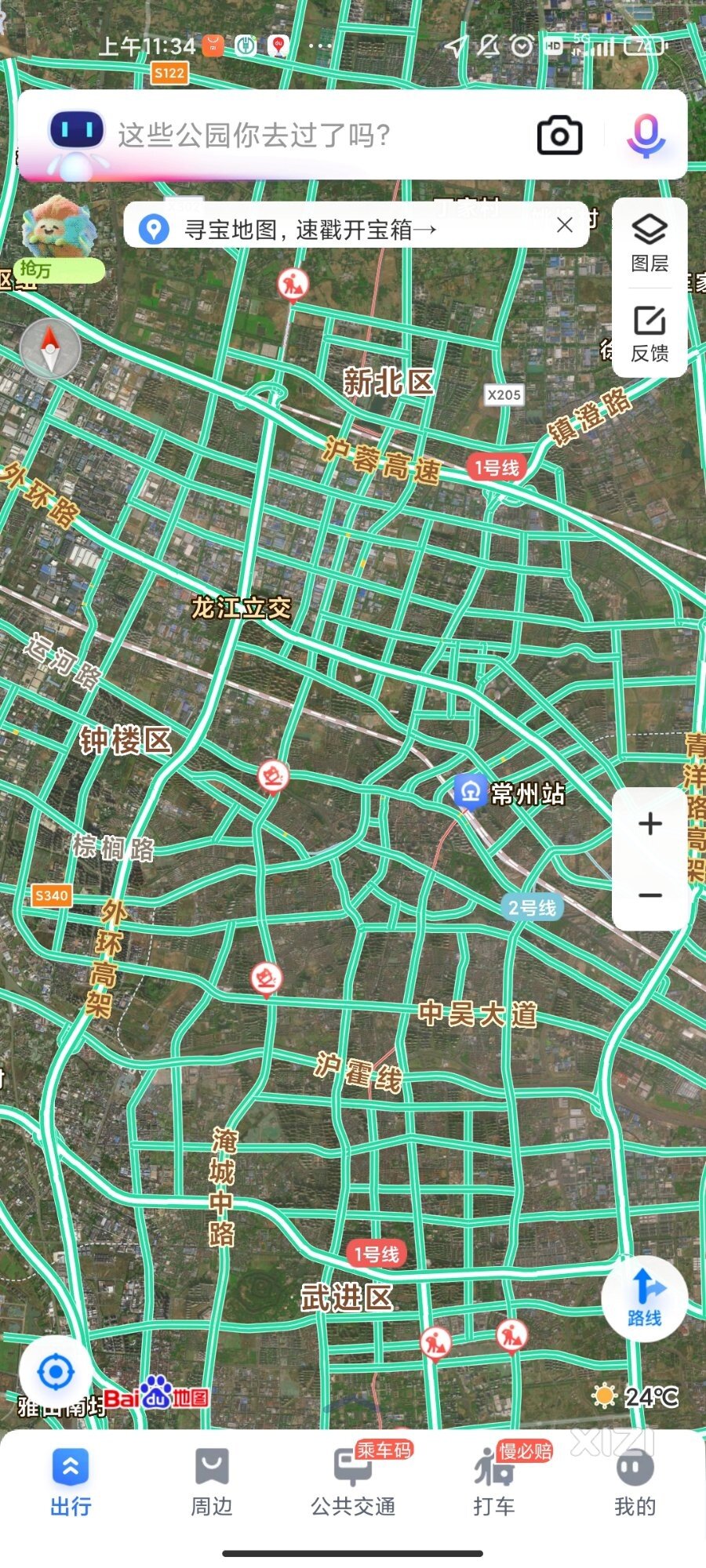Image resolution: width=706 pixels, height=1568 pixels.
Task: Open the 路线 route planner
Action: (645, 1298)
